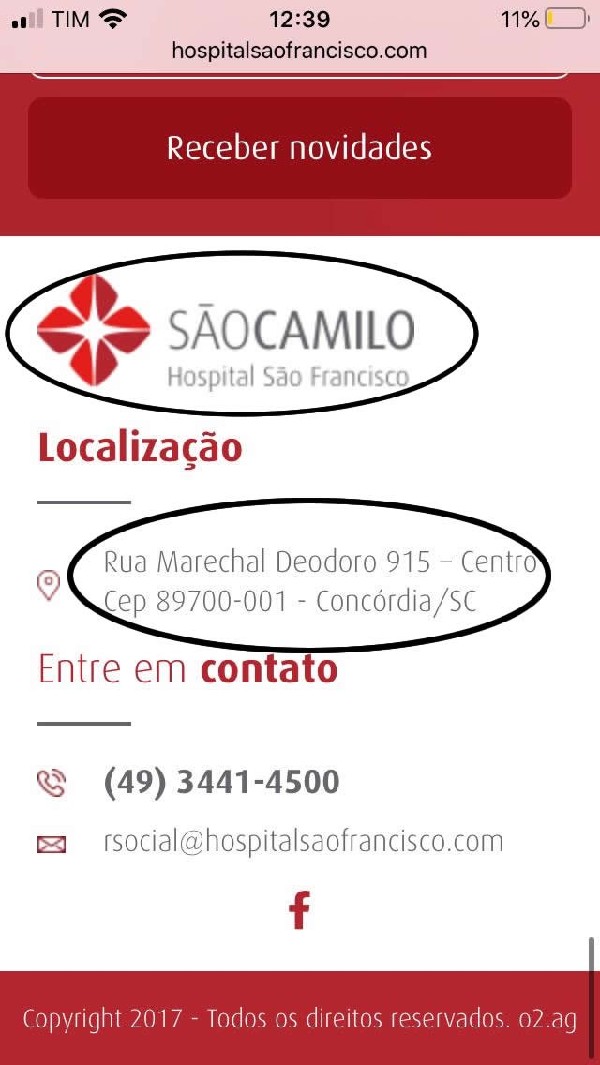Viewport: 600px width, 1065px height.
Task: Call the phone number (49) 3441-4500
Action: click(x=222, y=782)
